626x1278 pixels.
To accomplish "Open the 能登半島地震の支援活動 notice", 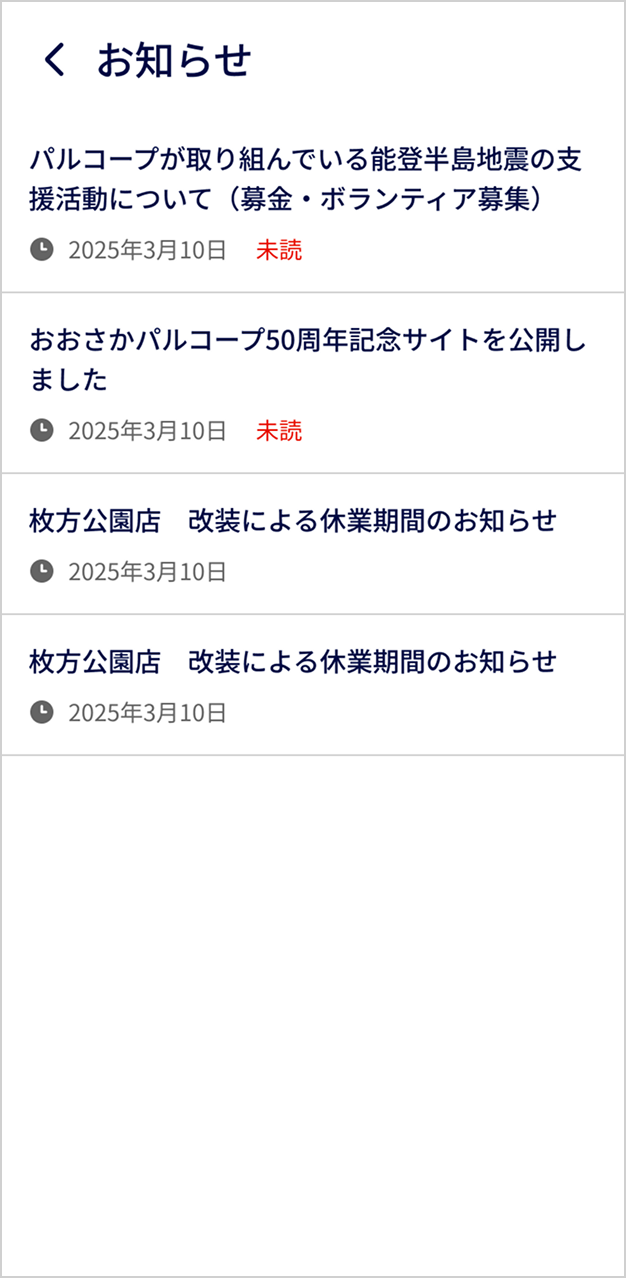I will (305, 180).
